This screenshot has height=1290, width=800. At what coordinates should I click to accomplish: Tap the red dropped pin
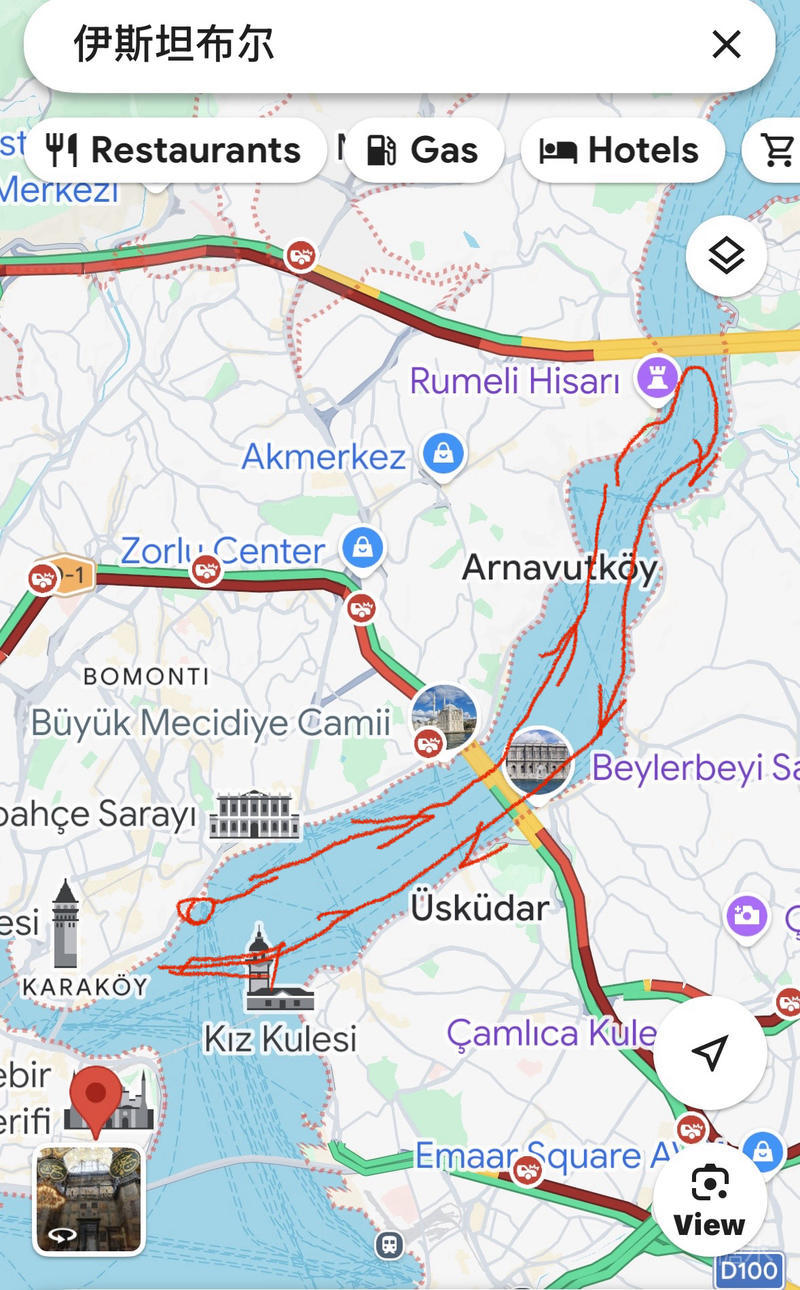tap(96, 1092)
